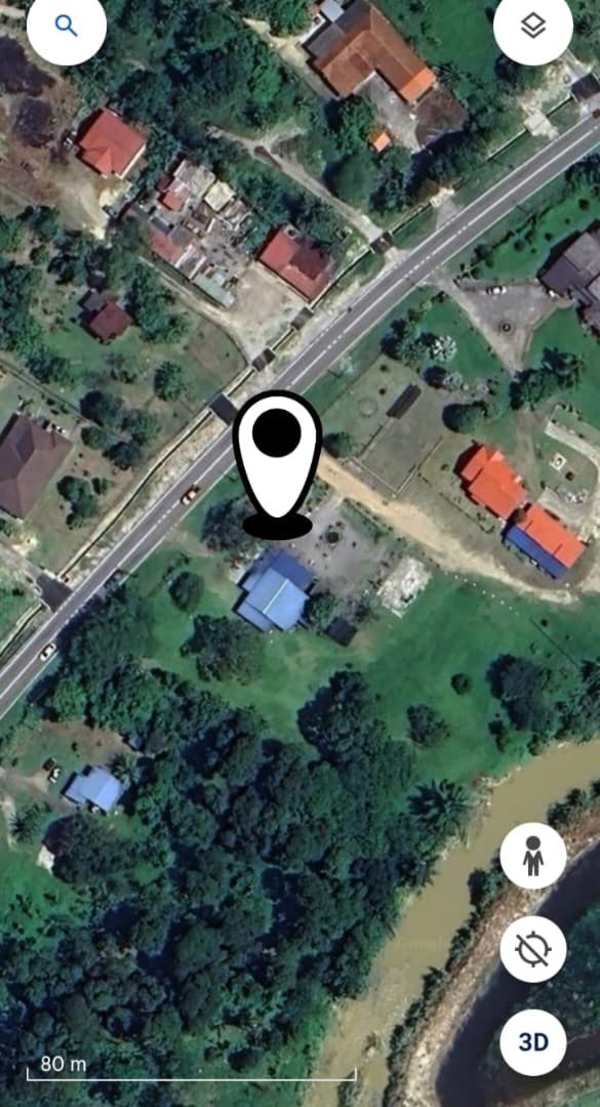
Task: Tap the location tracking button
Action: click(533, 949)
